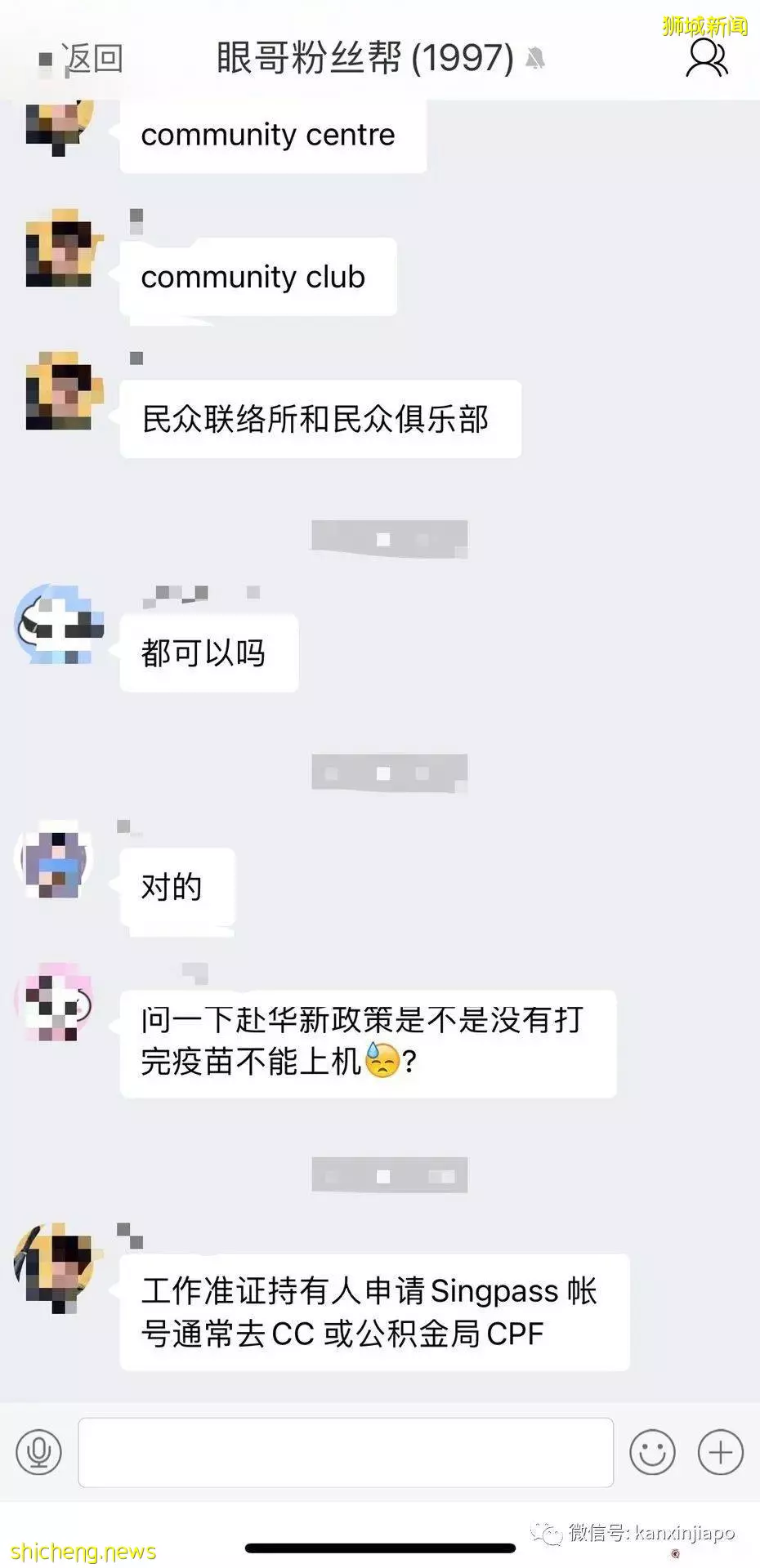Open avatar beside the 赴华新政策 question
Screen dimensions: 760x1568
coord(55,1001)
